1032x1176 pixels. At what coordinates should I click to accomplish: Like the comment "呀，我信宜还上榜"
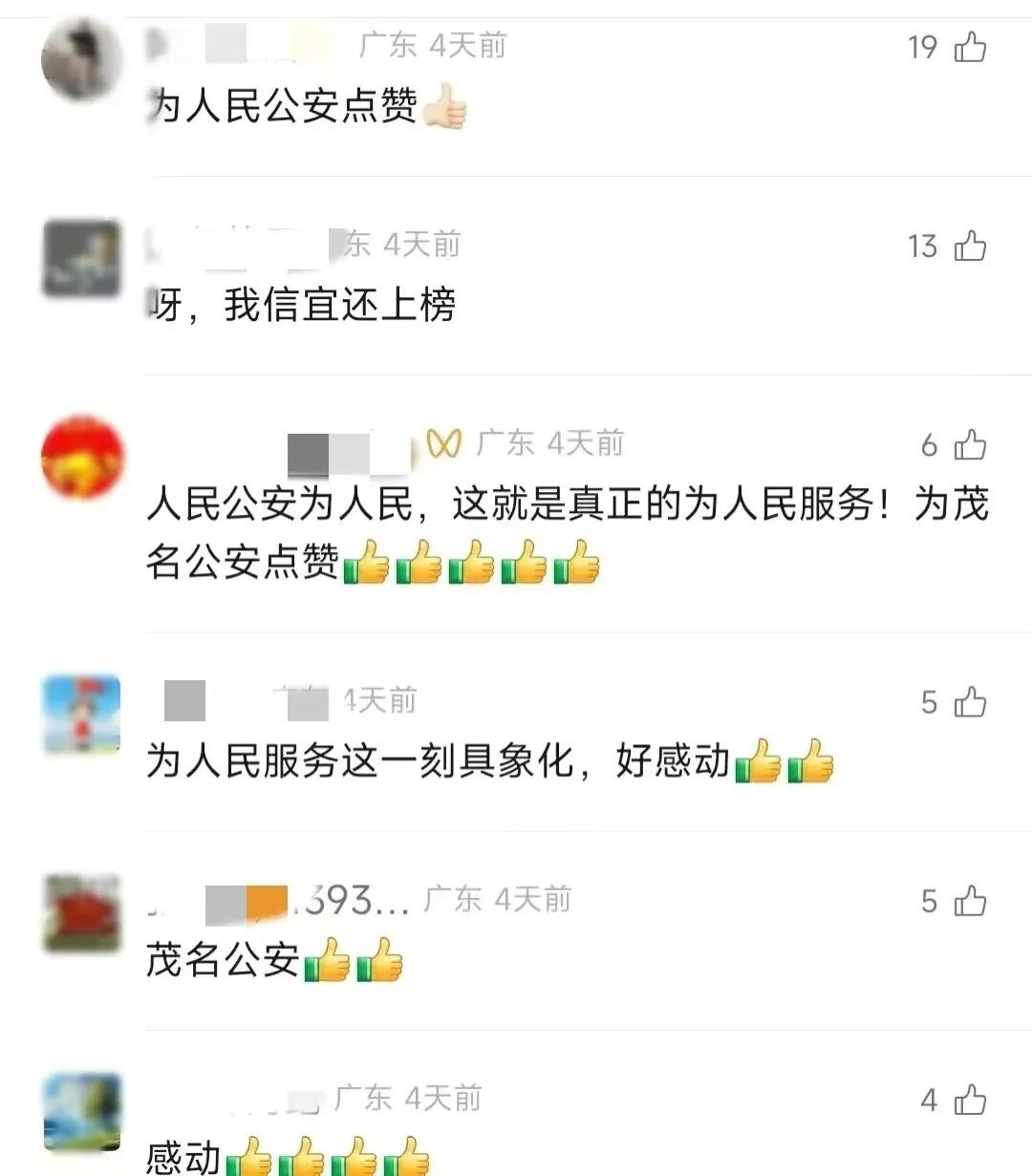[970, 246]
